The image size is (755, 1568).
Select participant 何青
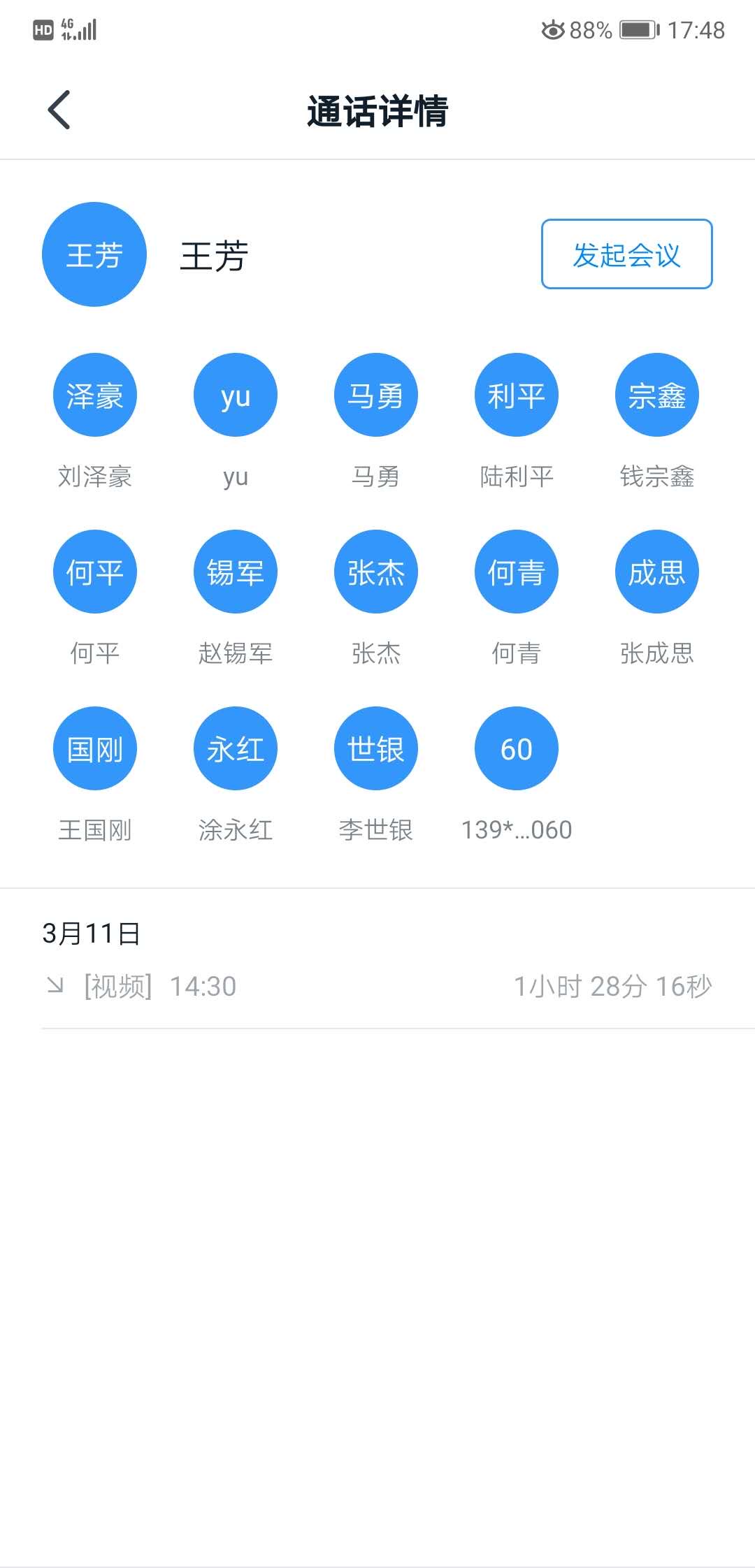pos(517,572)
